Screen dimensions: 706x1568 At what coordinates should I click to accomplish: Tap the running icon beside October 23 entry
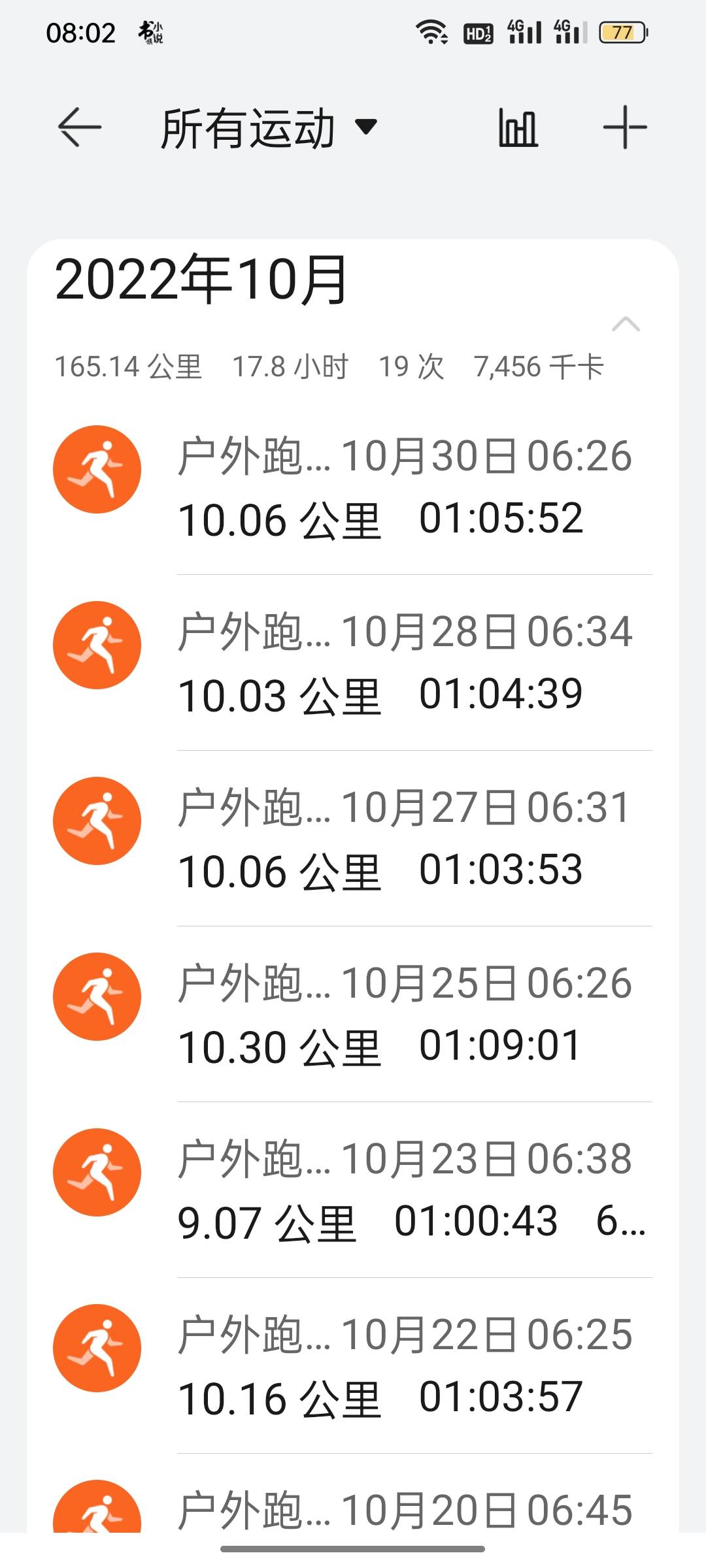(97, 1172)
